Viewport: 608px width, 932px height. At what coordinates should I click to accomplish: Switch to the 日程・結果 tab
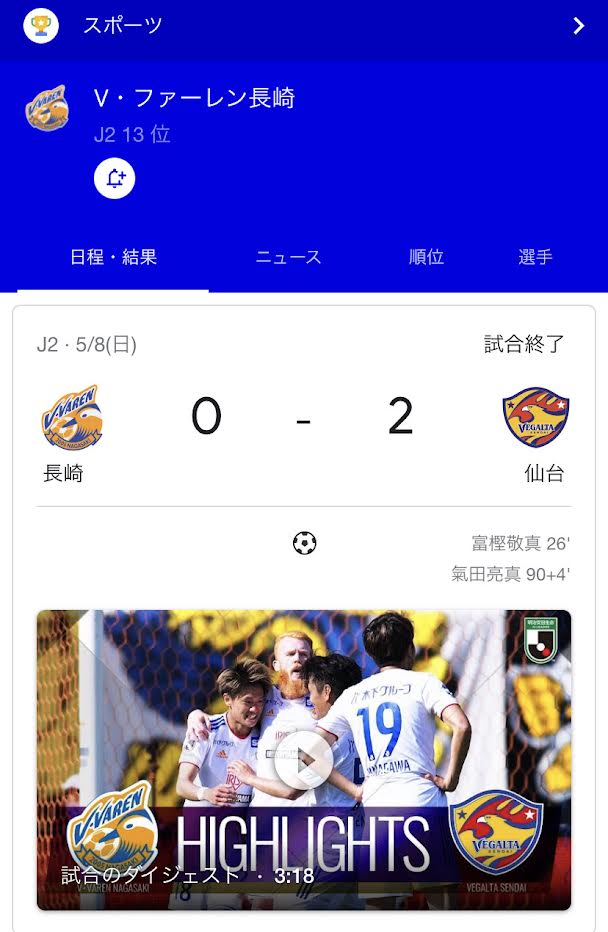113,257
